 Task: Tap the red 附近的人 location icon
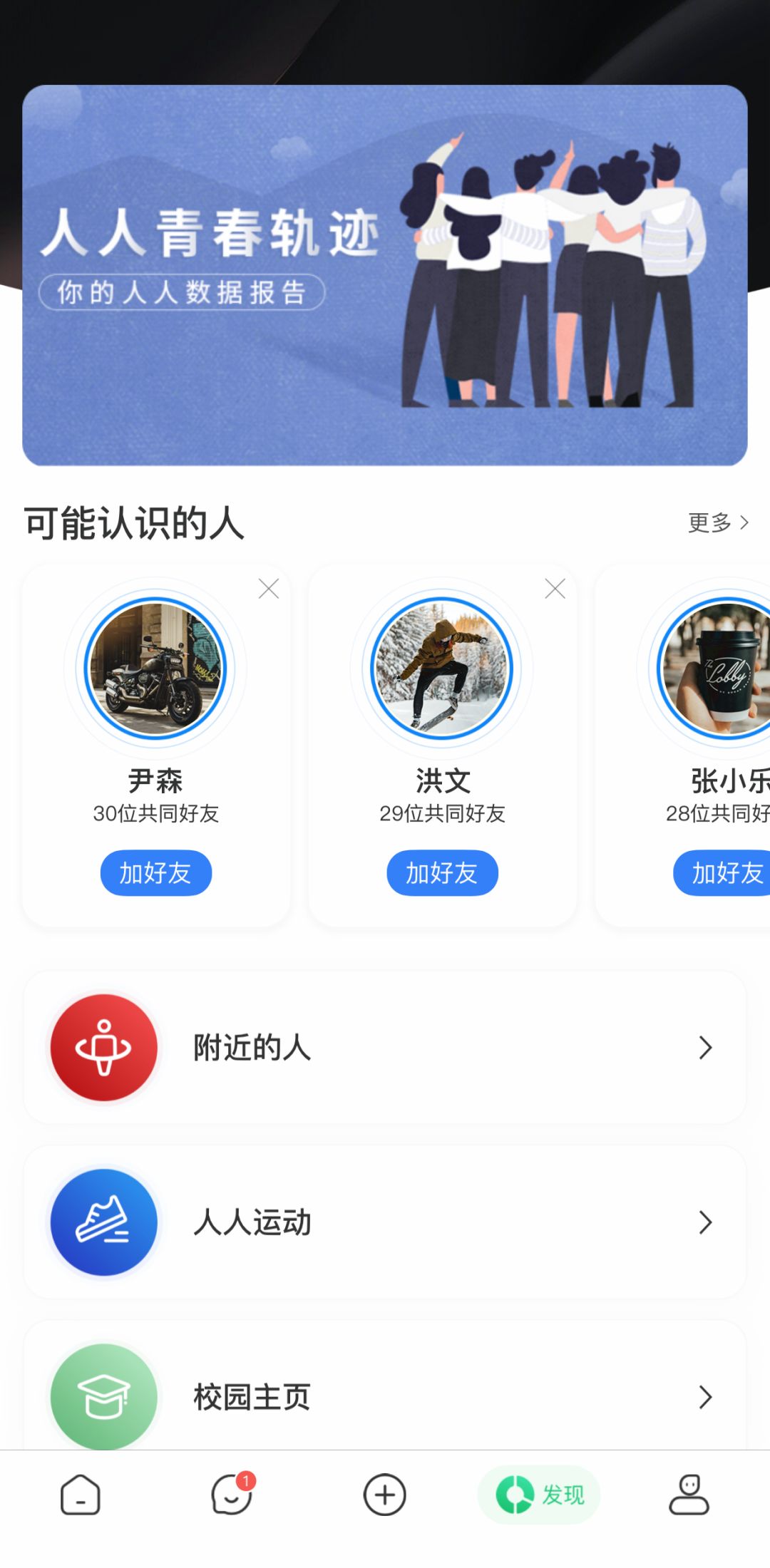(x=103, y=1047)
